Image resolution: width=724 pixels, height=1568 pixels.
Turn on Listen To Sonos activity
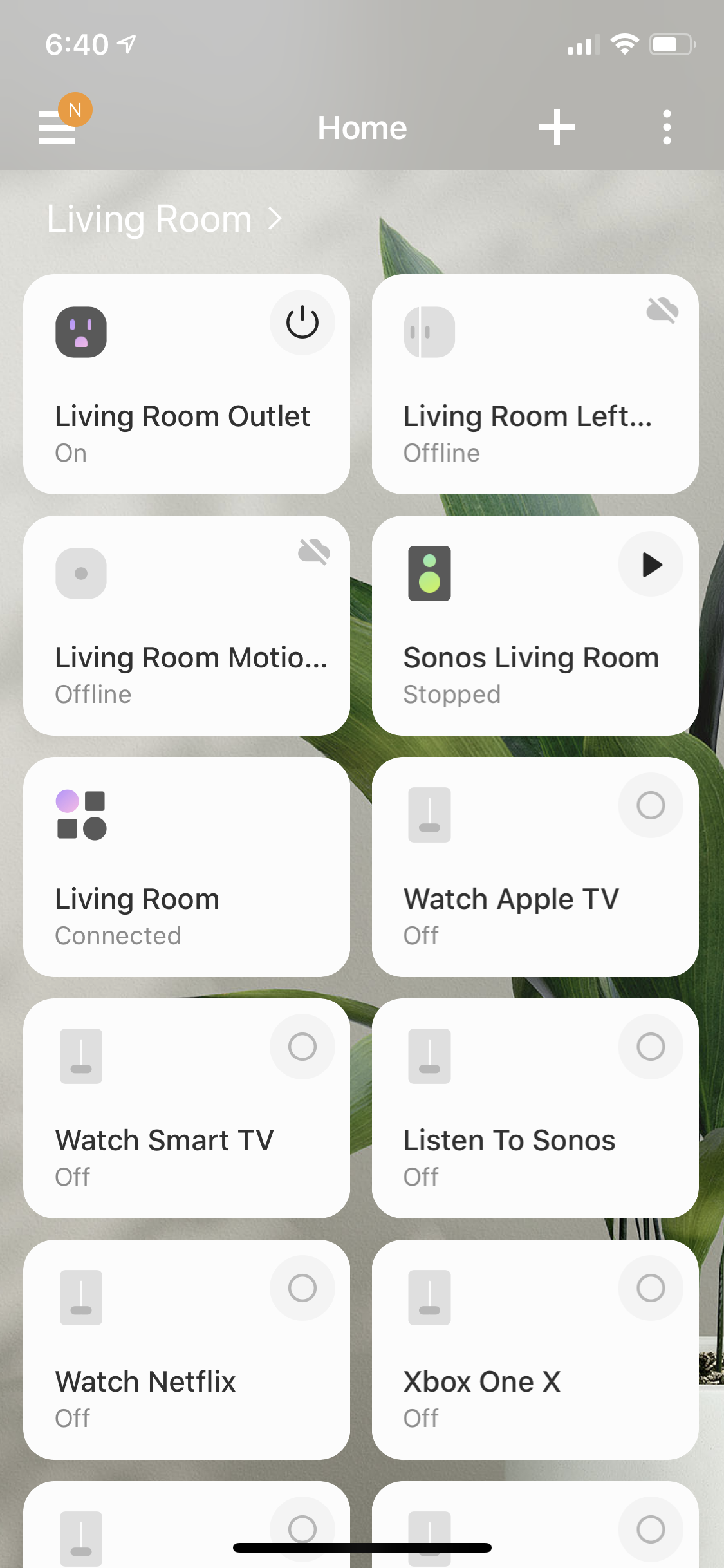click(x=651, y=1047)
